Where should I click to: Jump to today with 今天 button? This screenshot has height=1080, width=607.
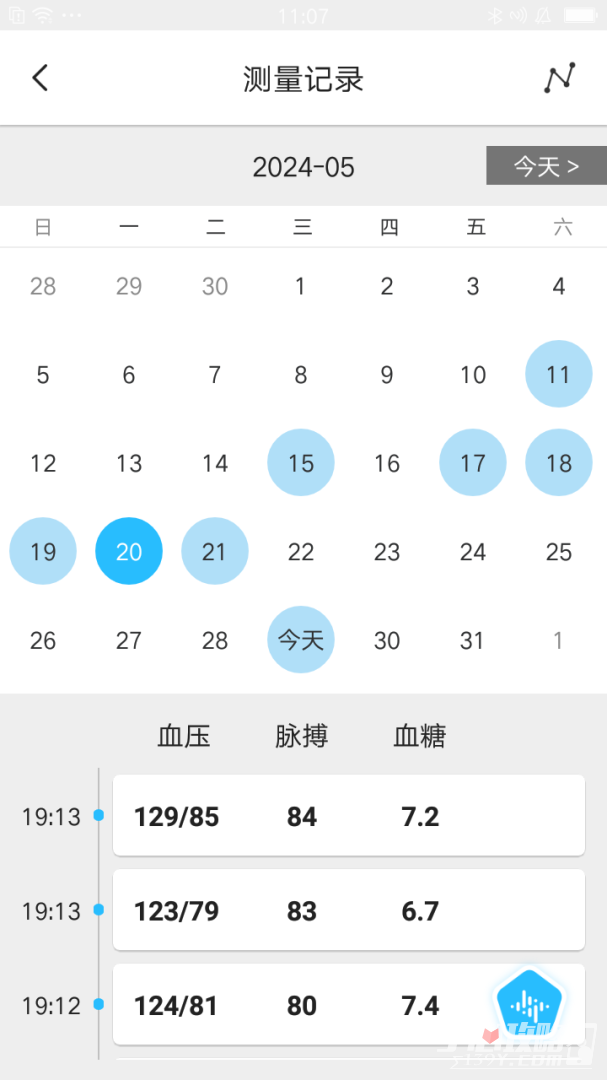[546, 166]
